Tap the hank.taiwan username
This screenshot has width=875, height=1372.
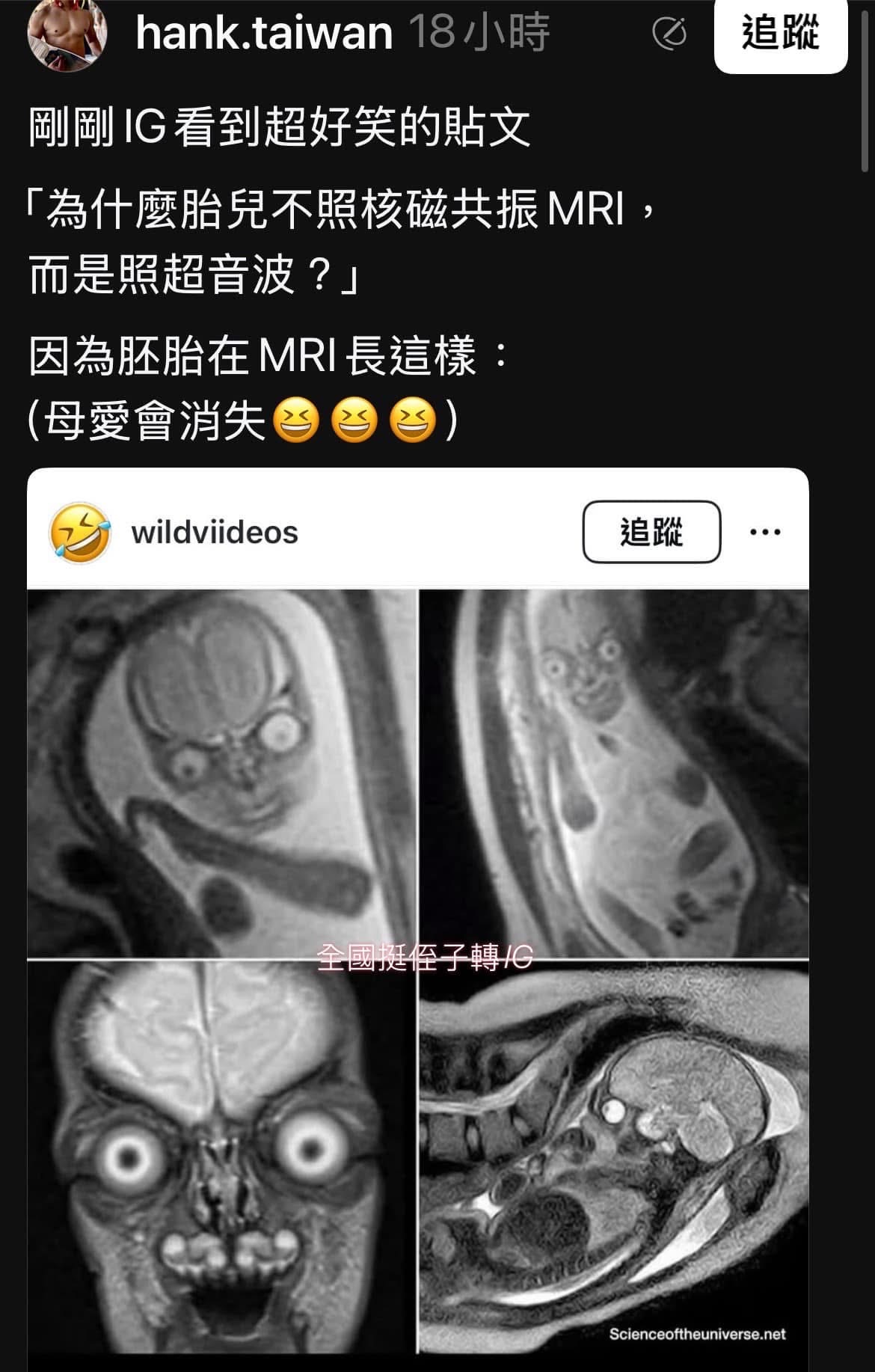point(264,34)
